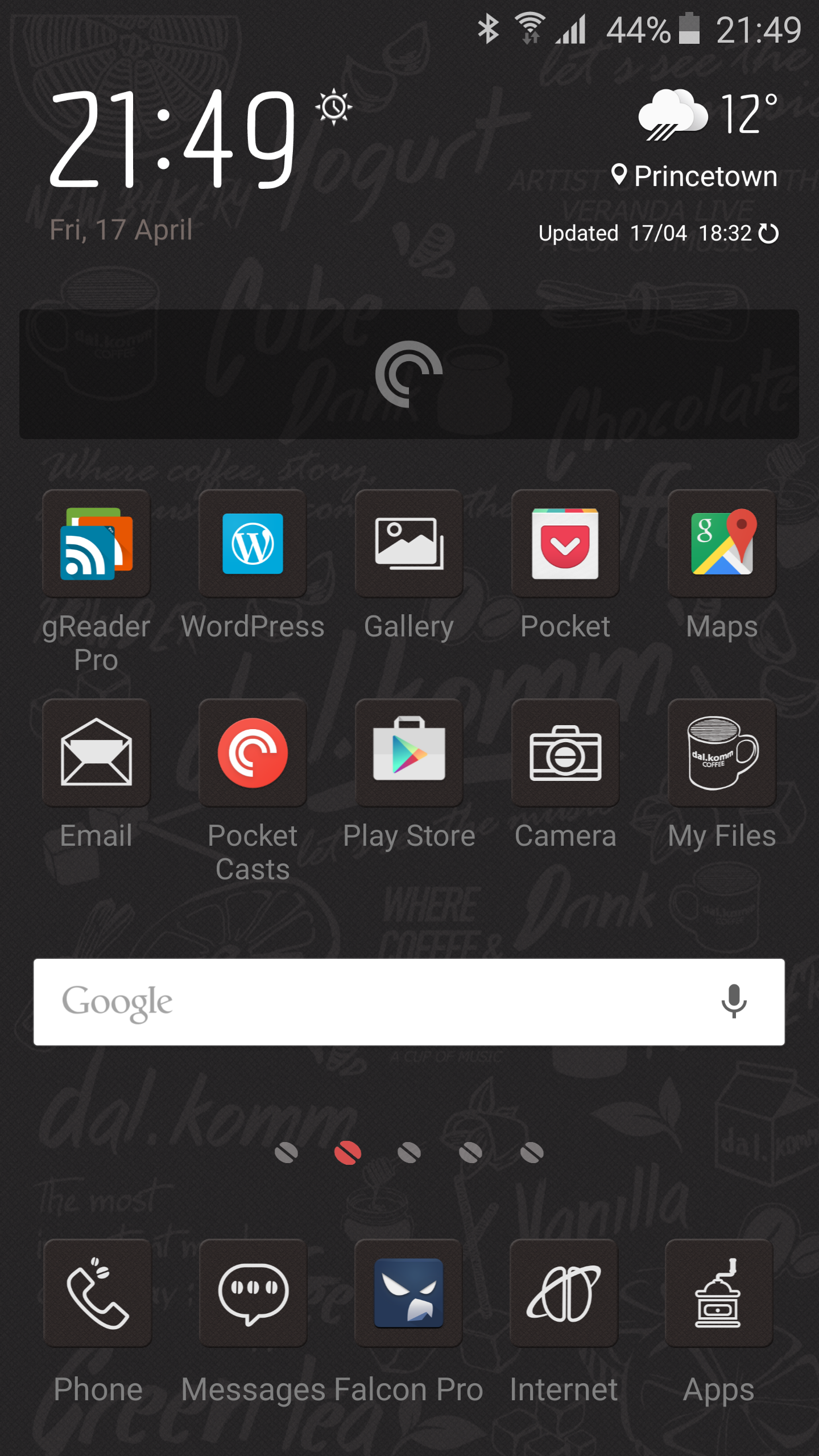Launch the WordPress app

pyautogui.click(x=253, y=544)
